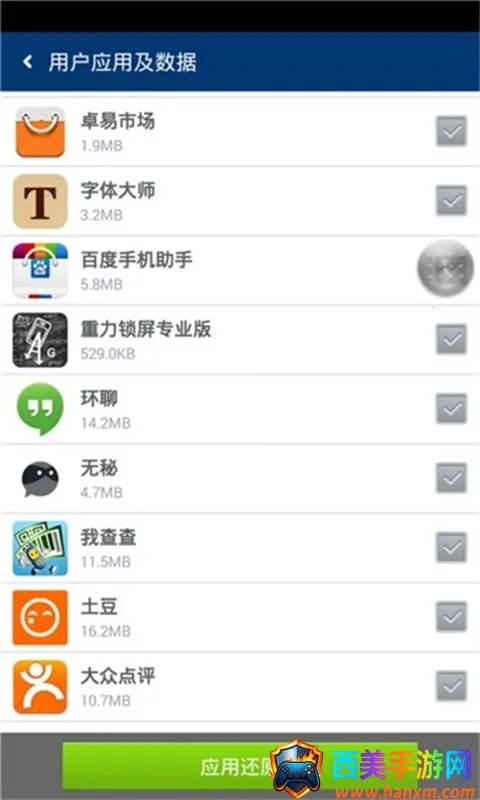Screen dimensions: 480x800
Task: Go back from 用户应用及数据
Action: point(28,62)
